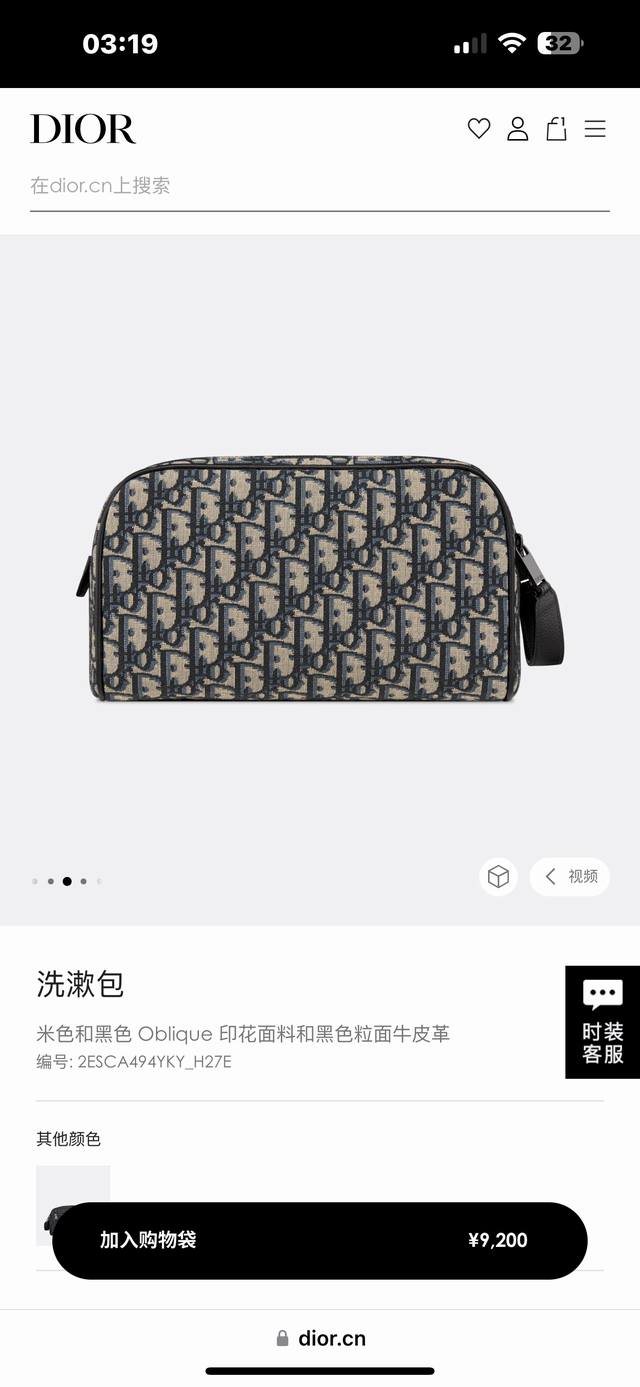Expand the 视频 video button

tap(570, 877)
